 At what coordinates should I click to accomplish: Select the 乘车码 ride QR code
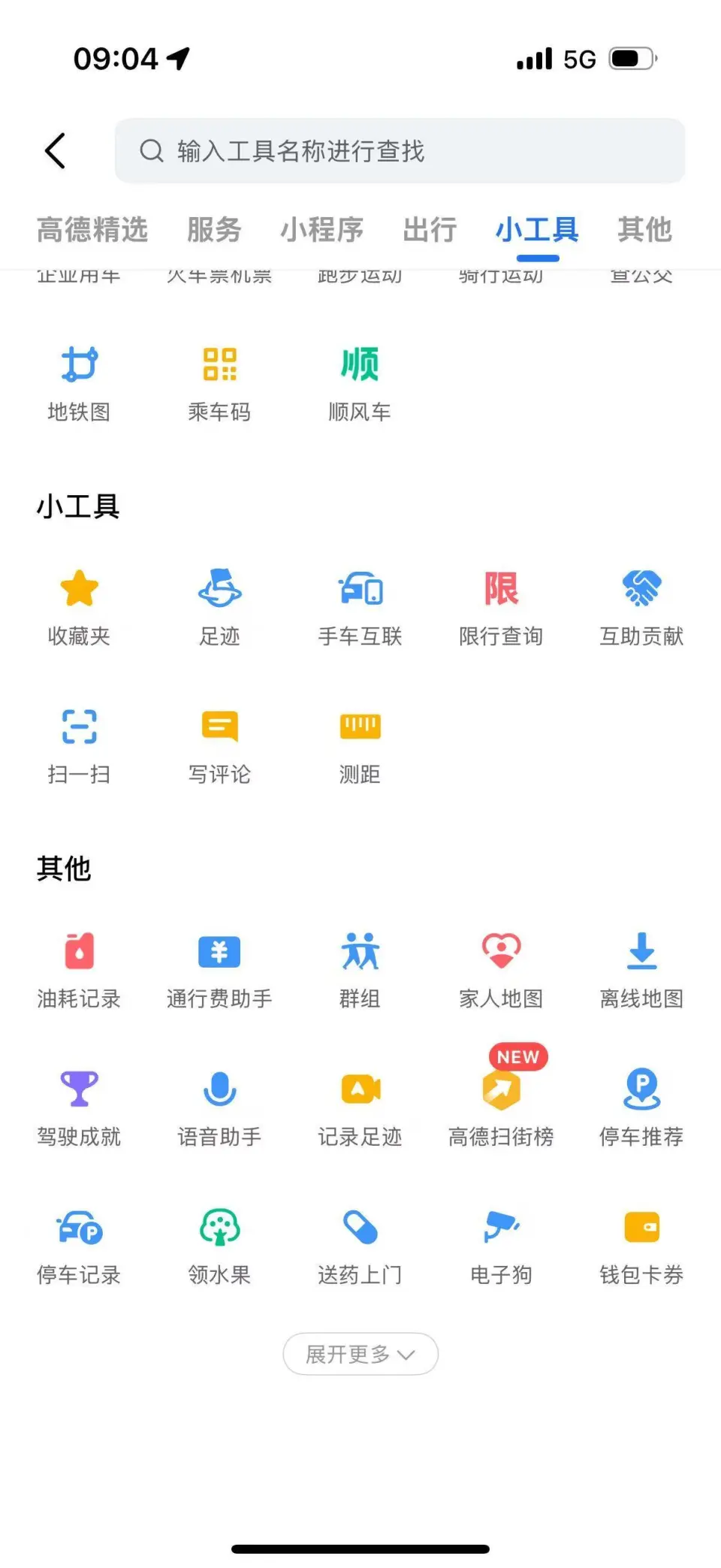pyautogui.click(x=219, y=379)
